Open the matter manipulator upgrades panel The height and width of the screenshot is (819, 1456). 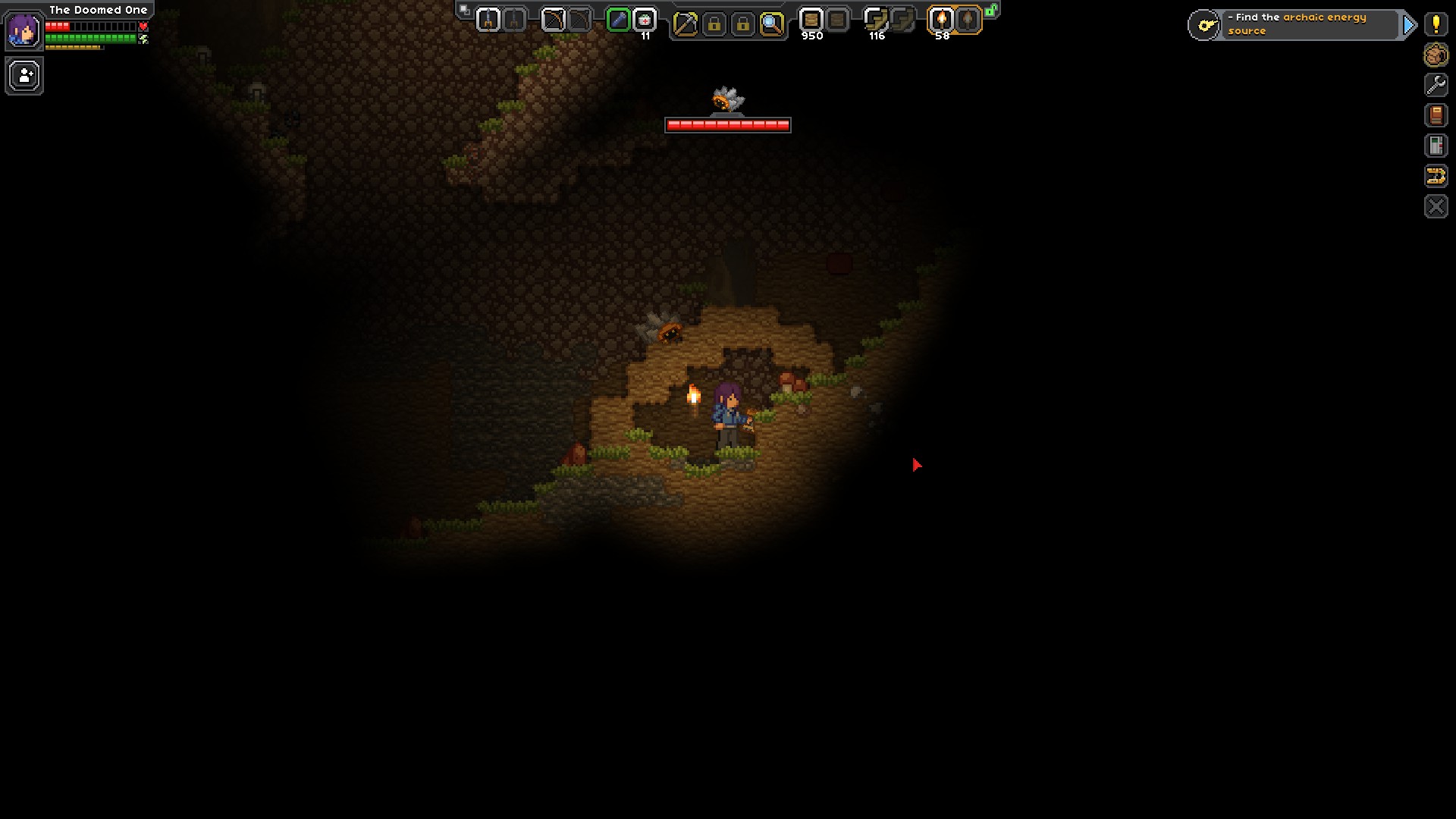(1436, 146)
